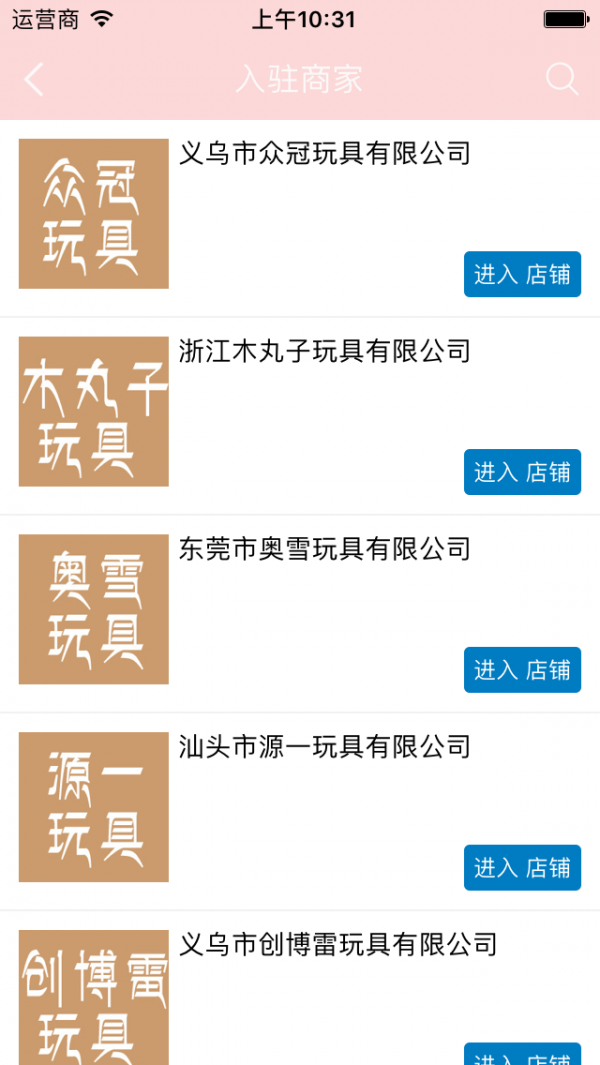Screen dimensions: 600x1065
Task: Enter the shop of 义乌市众冠玩具有限公司
Action: [522, 274]
